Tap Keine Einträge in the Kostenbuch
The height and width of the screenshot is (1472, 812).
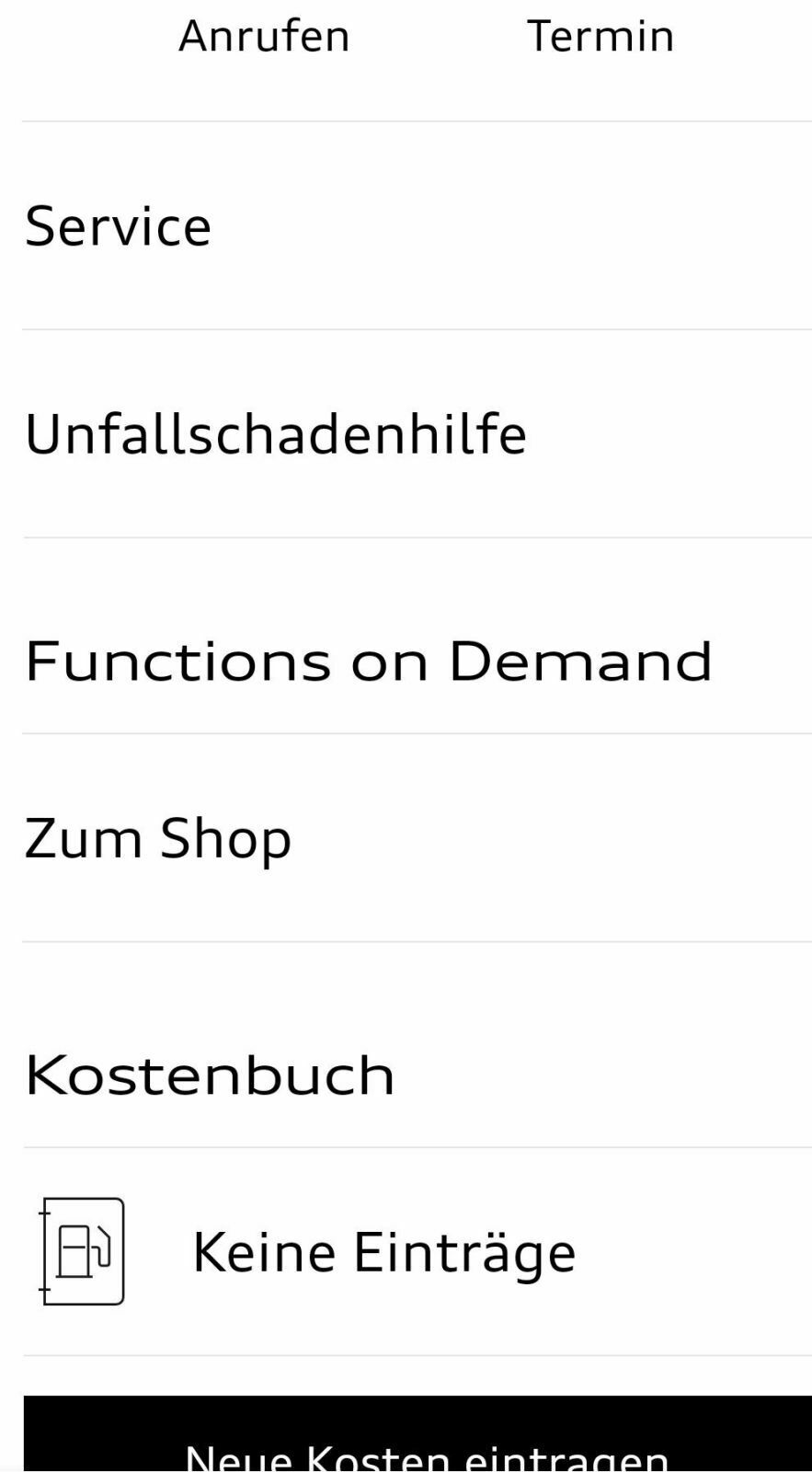coord(383,1251)
